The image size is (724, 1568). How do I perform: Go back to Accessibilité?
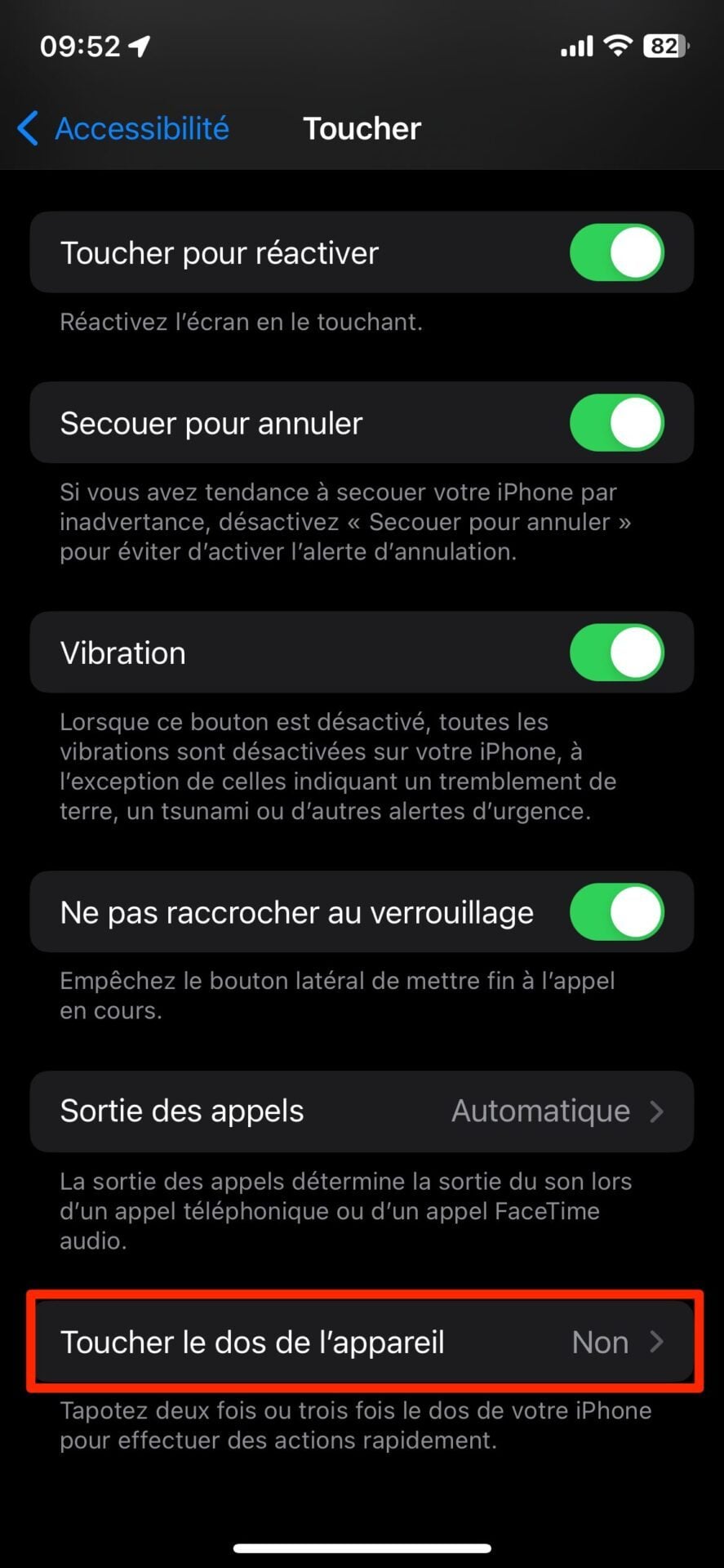coord(124,129)
